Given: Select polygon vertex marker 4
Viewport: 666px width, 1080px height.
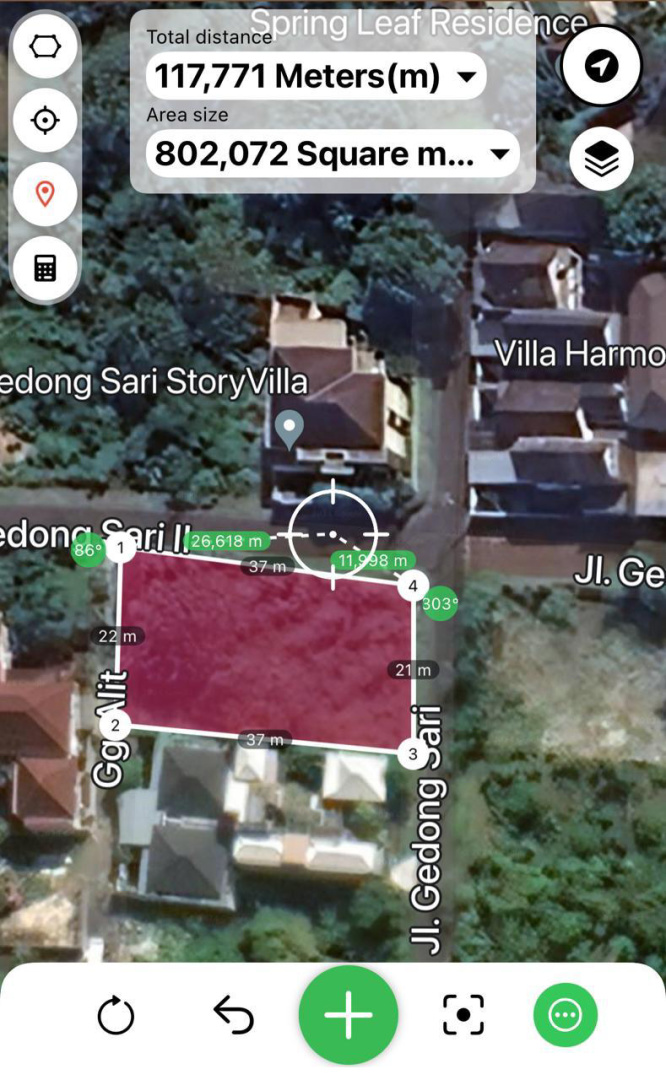Looking at the screenshot, I should [411, 586].
